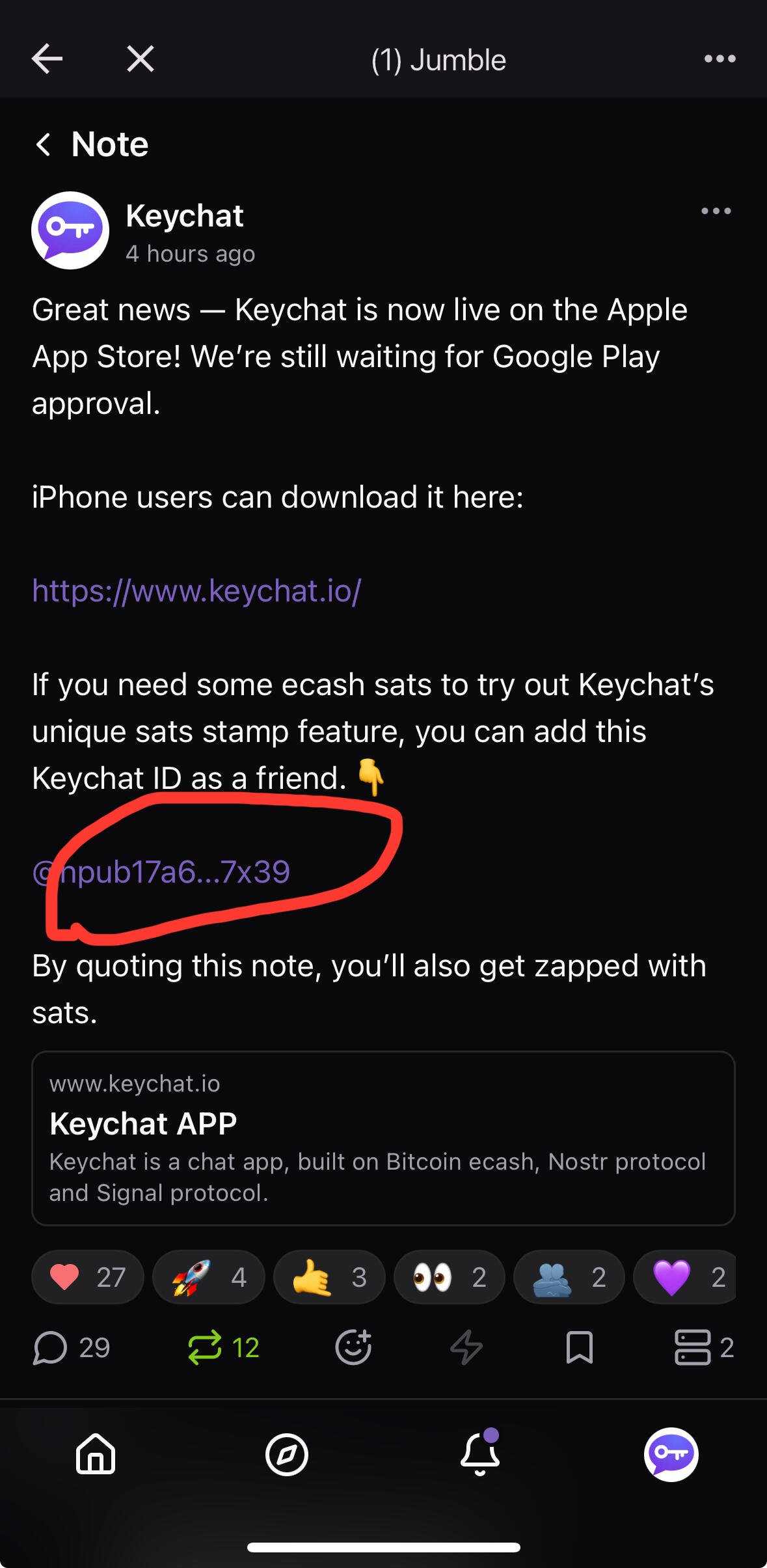767x1568 pixels.
Task: Open the 29 comments
Action: [x=71, y=1347]
